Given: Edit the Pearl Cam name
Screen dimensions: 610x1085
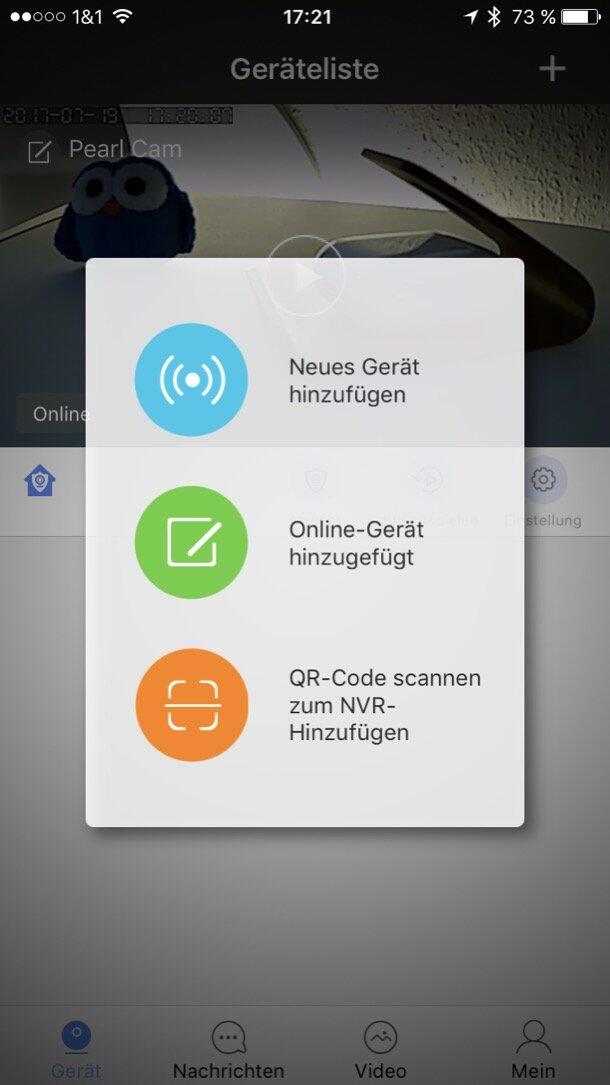Looking at the screenshot, I should click(x=39, y=151).
